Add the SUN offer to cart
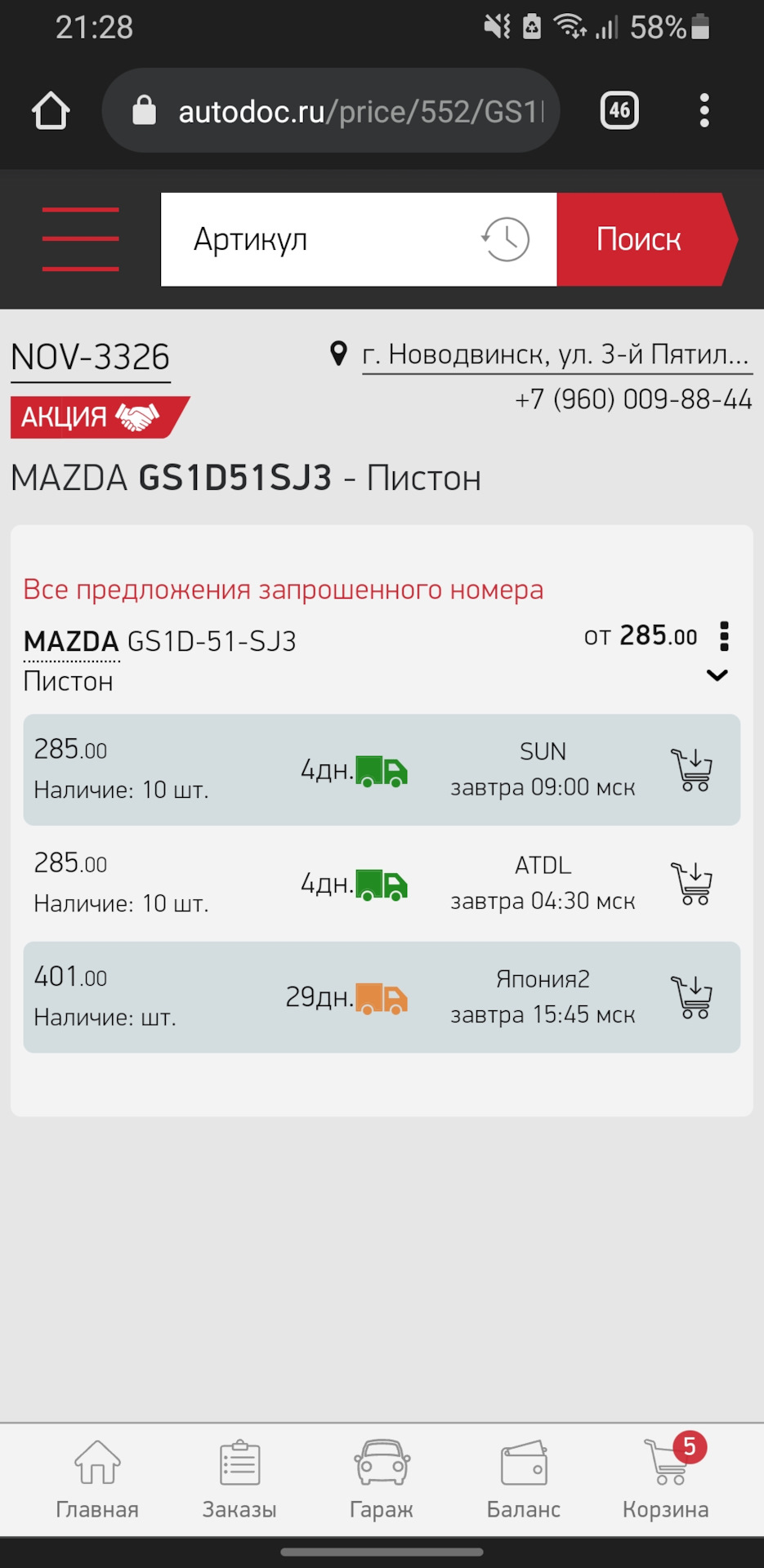 pyautogui.click(x=691, y=769)
